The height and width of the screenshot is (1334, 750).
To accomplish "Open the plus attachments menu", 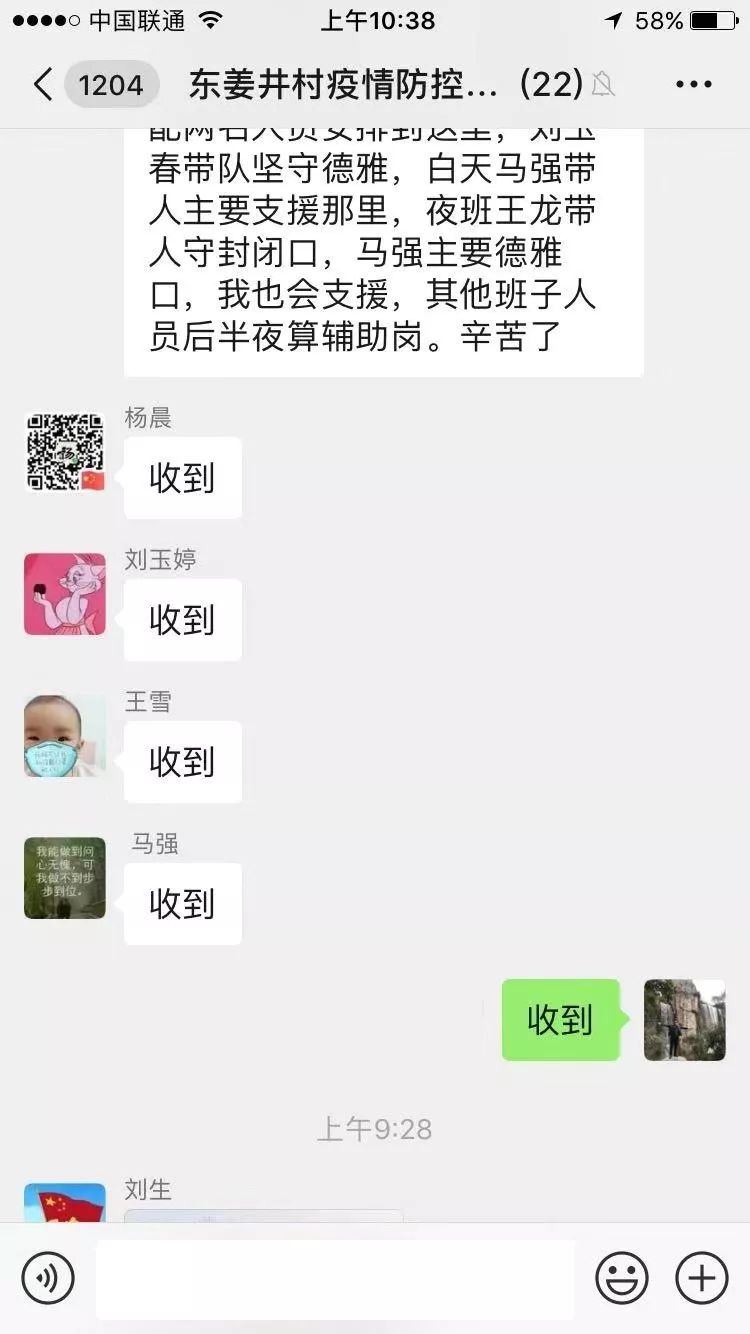I will tap(701, 1278).
